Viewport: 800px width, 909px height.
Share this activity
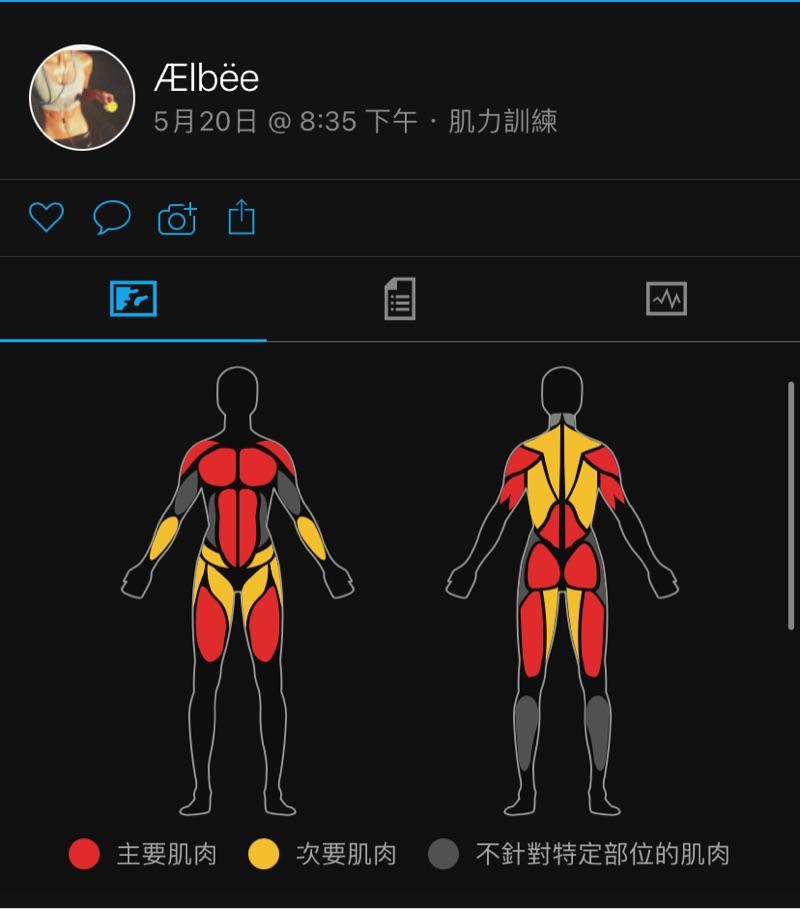241,217
